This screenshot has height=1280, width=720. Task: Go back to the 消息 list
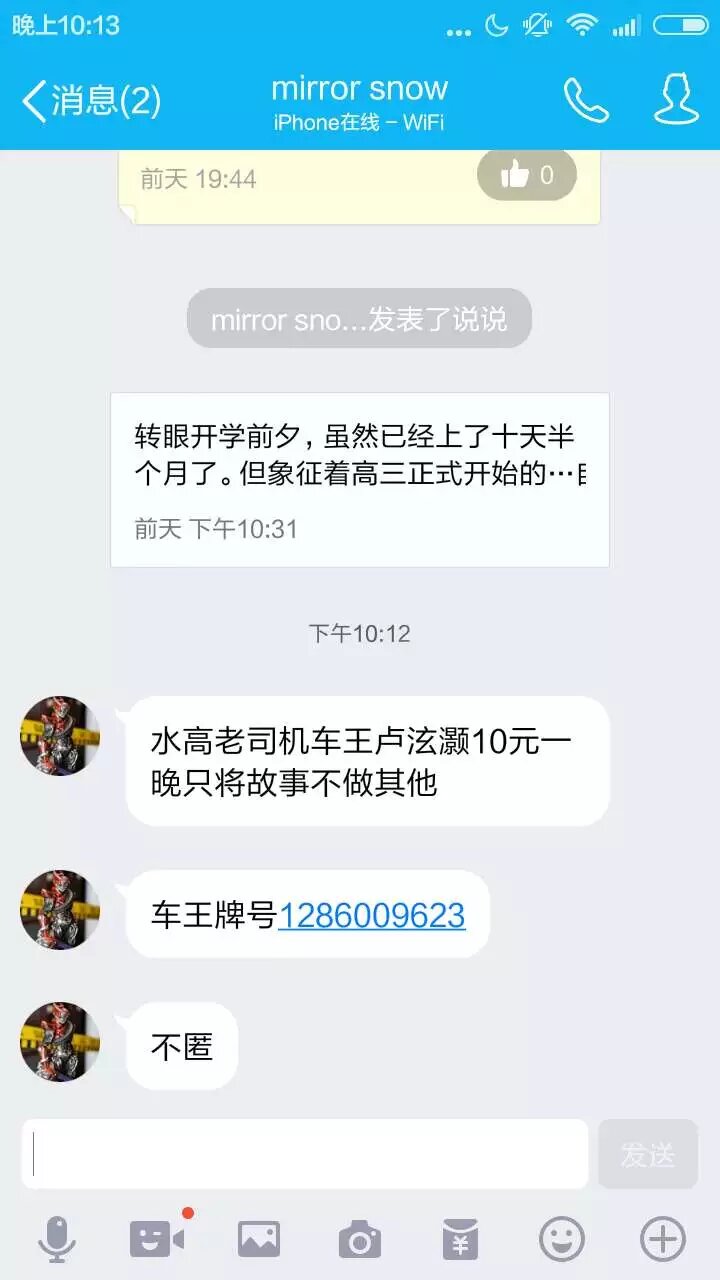[x=90, y=101]
